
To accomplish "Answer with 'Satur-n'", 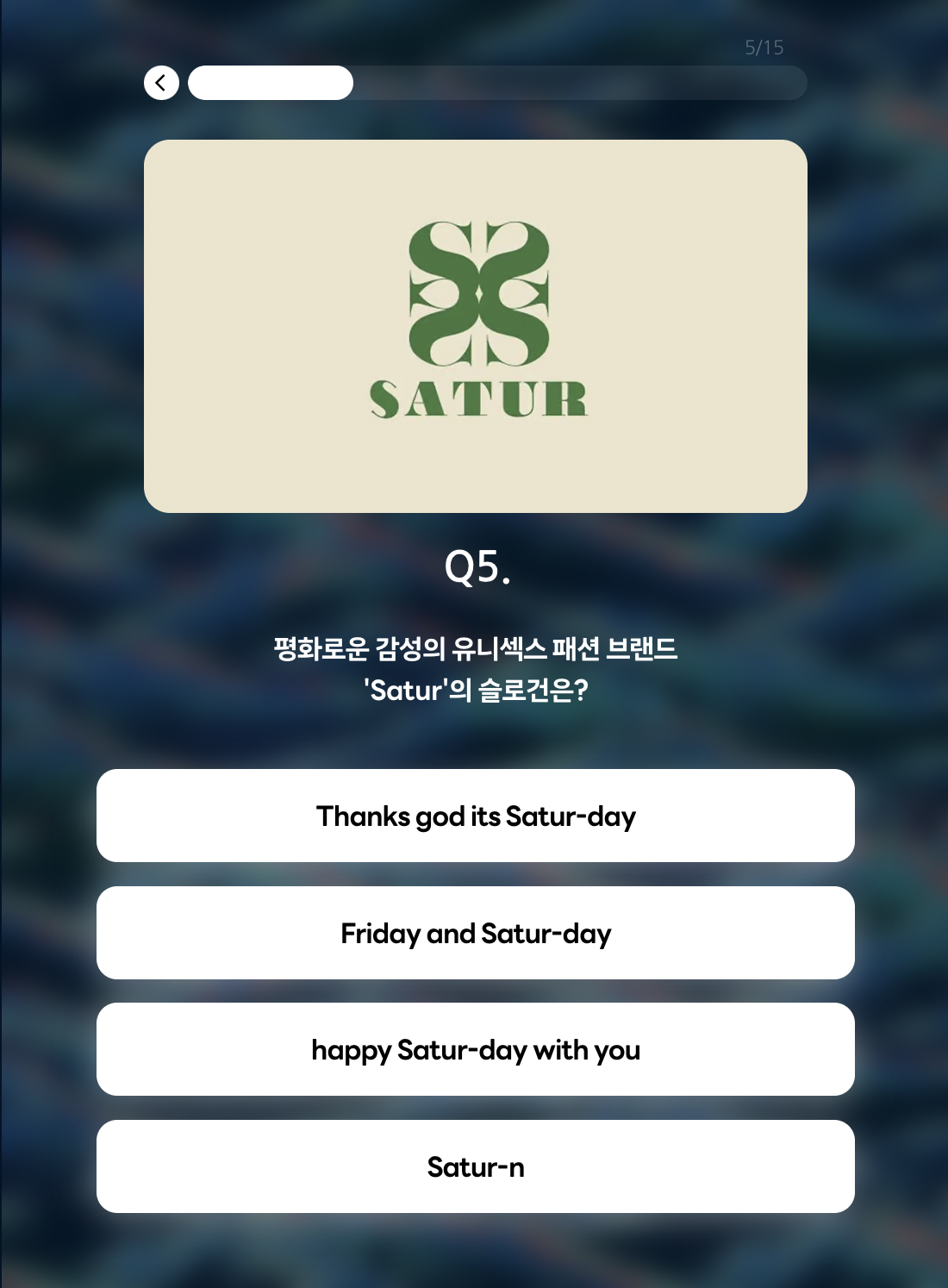I will 476,1166.
